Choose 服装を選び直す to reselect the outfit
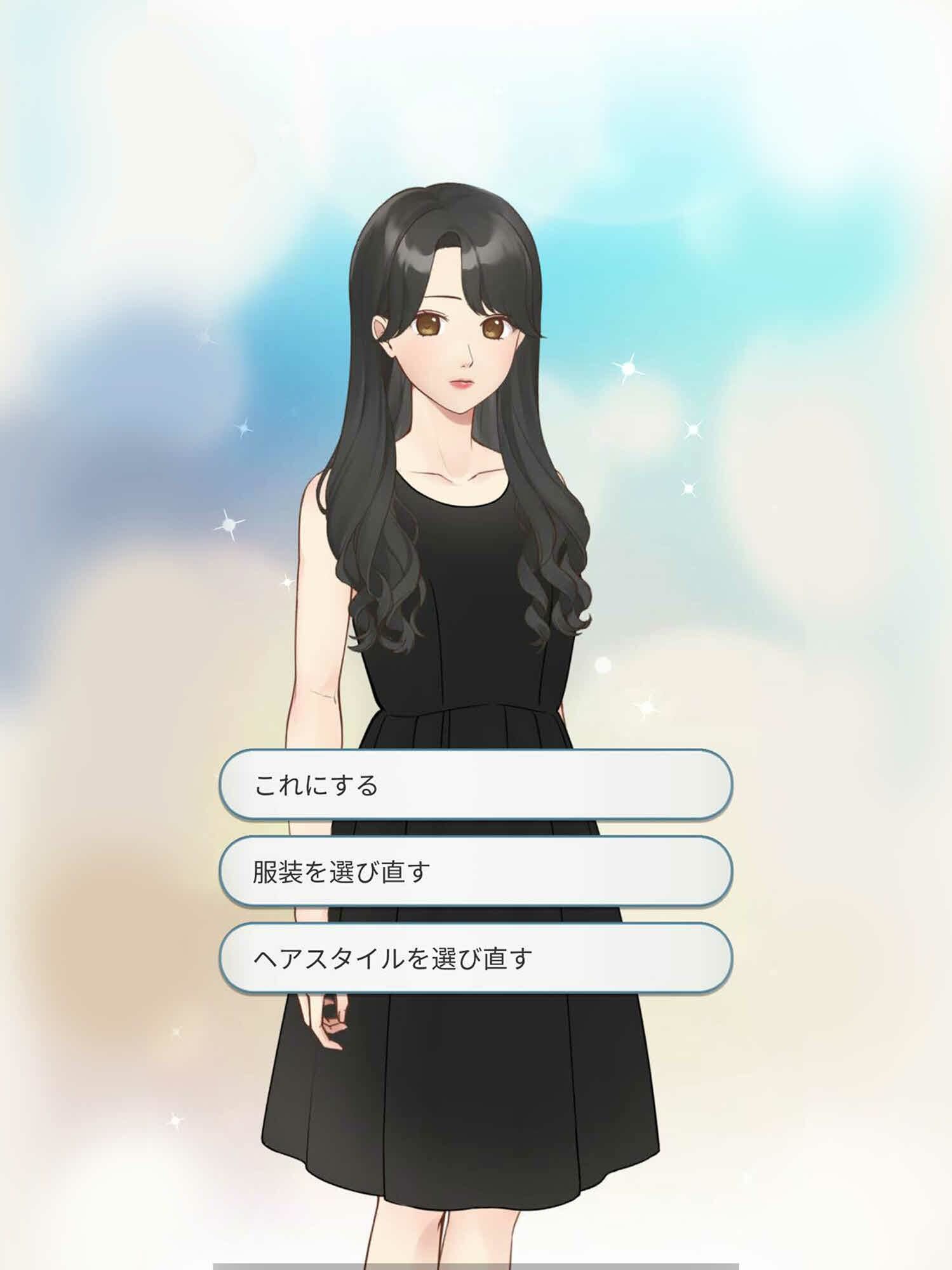 click(x=475, y=871)
